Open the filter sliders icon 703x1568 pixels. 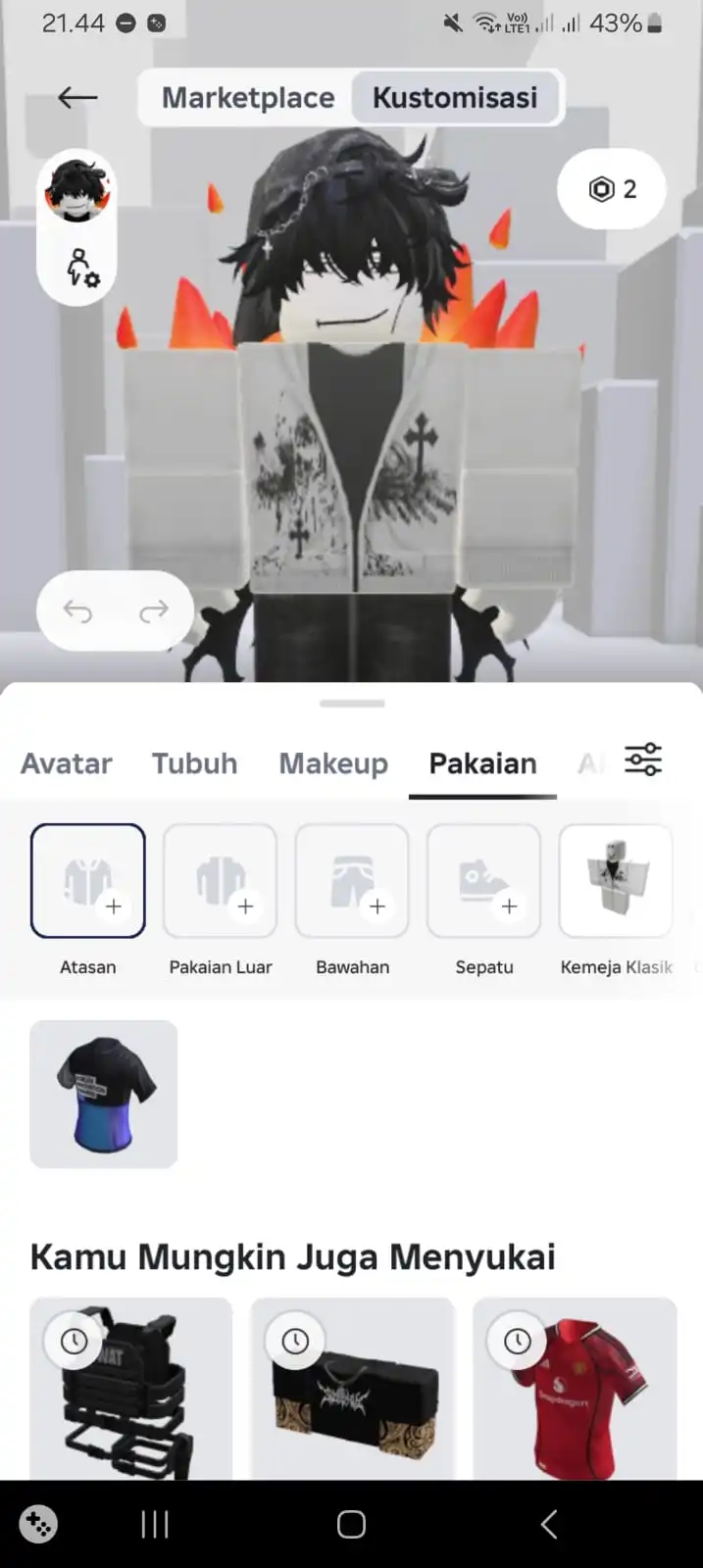(643, 759)
